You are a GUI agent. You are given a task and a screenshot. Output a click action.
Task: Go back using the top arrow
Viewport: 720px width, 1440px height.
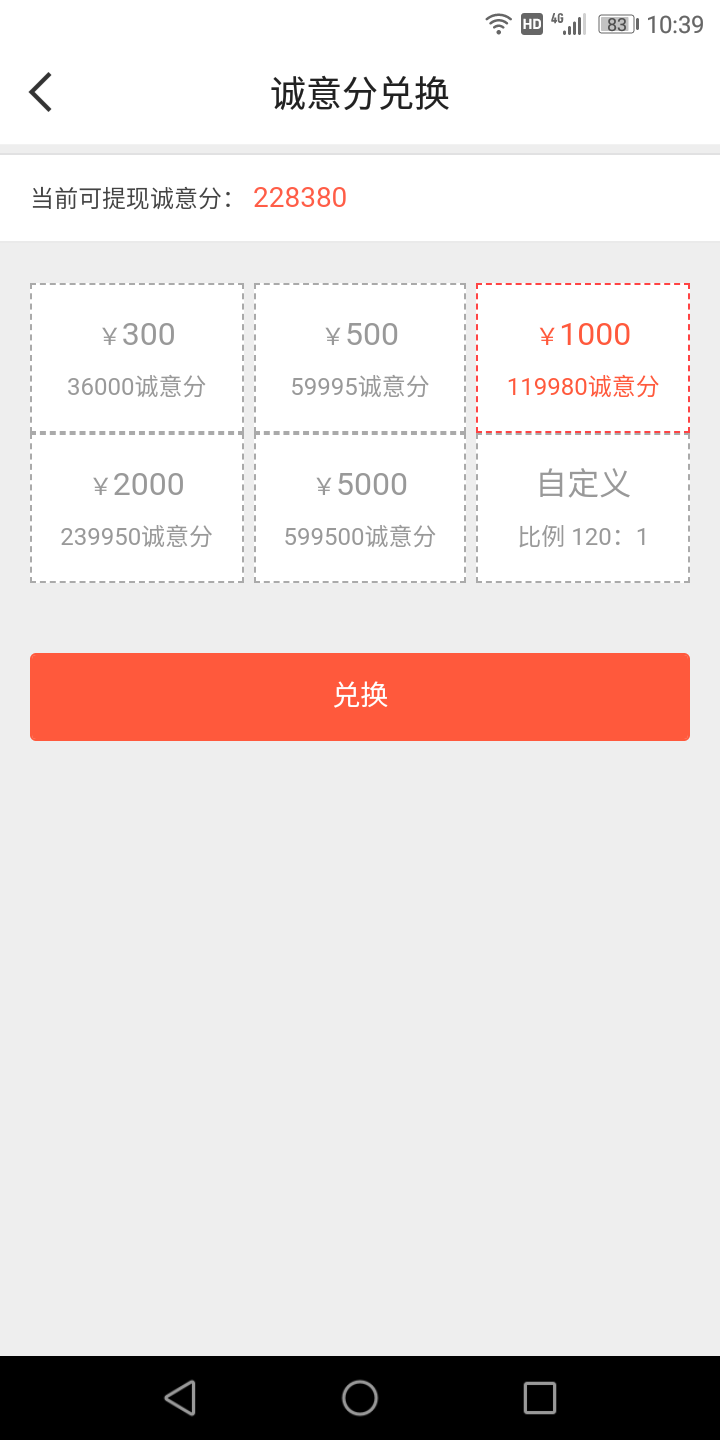click(x=40, y=93)
